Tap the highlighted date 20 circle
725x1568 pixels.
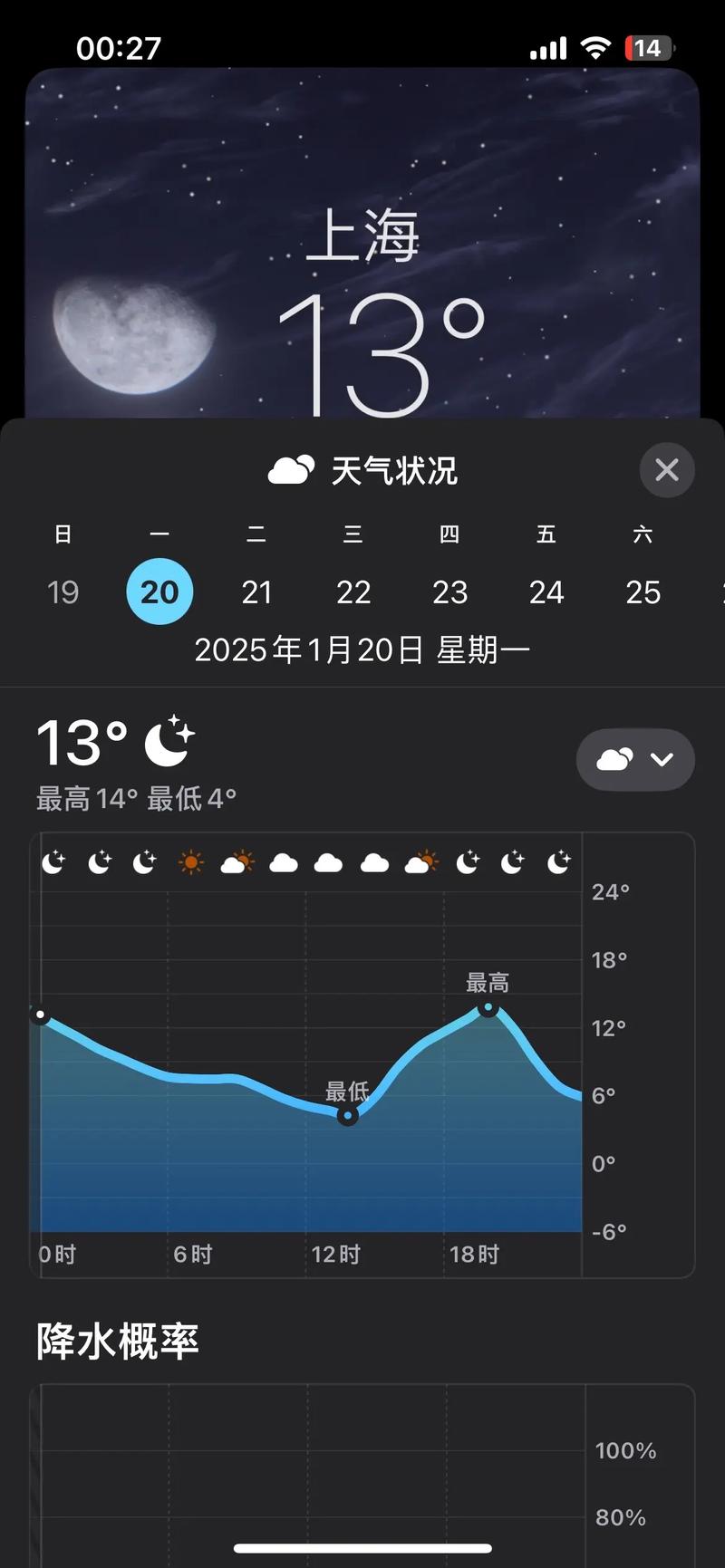point(159,592)
